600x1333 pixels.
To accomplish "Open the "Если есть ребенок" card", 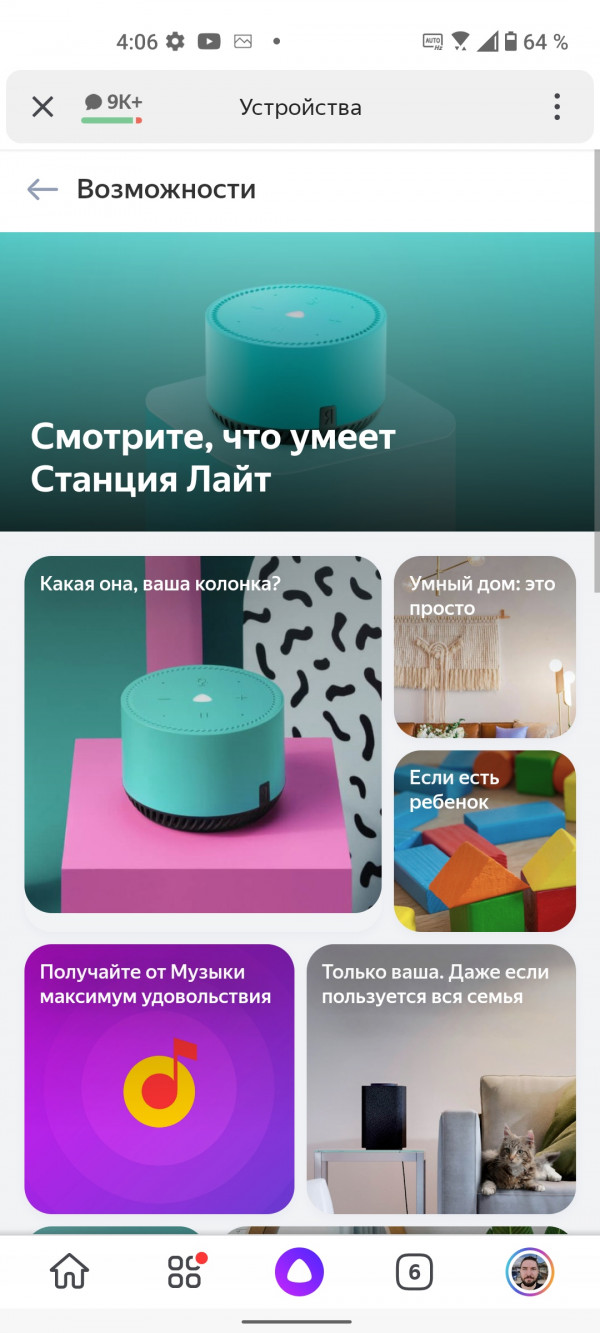I will [485, 841].
